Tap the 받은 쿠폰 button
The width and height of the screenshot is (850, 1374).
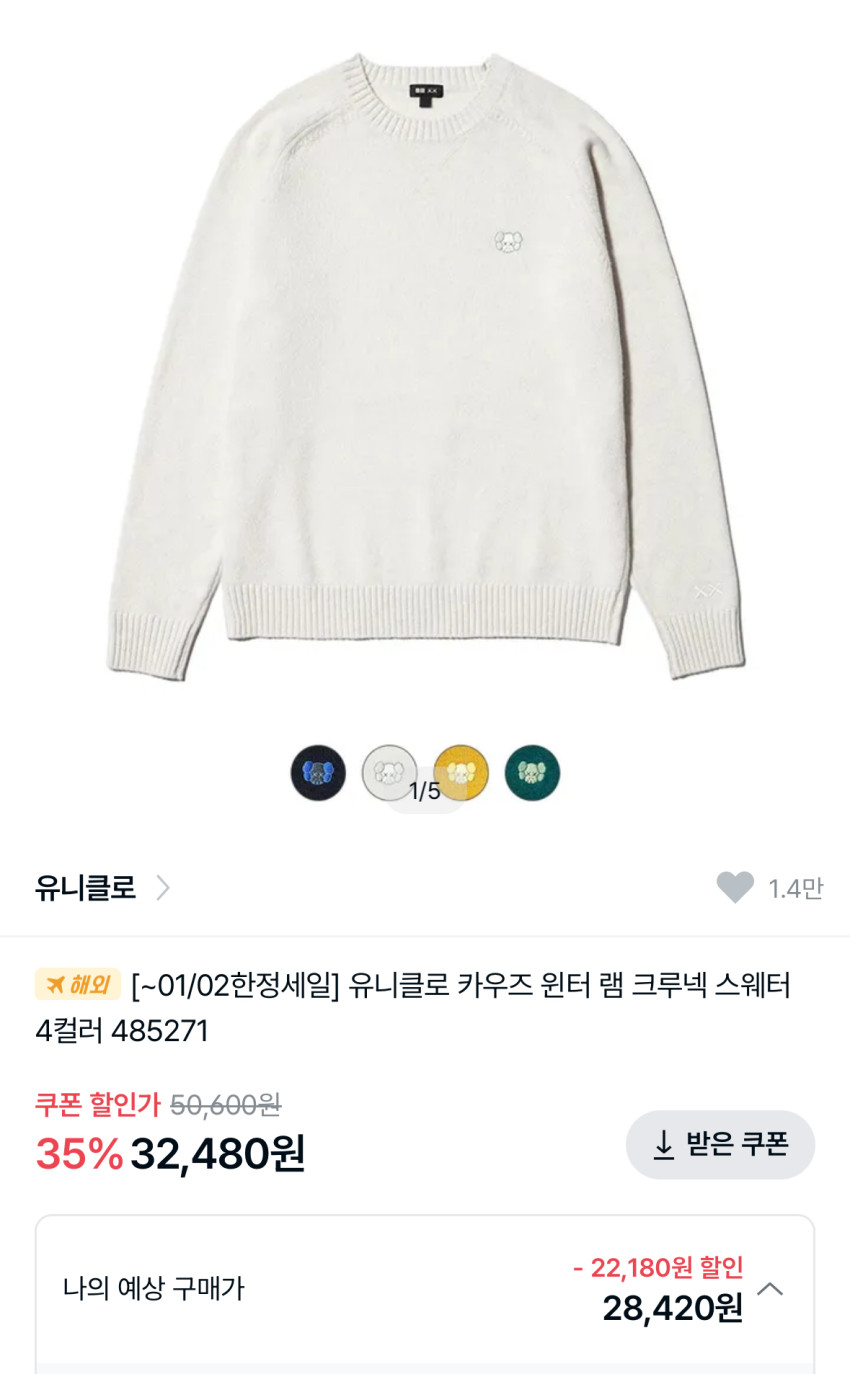[x=720, y=1144]
